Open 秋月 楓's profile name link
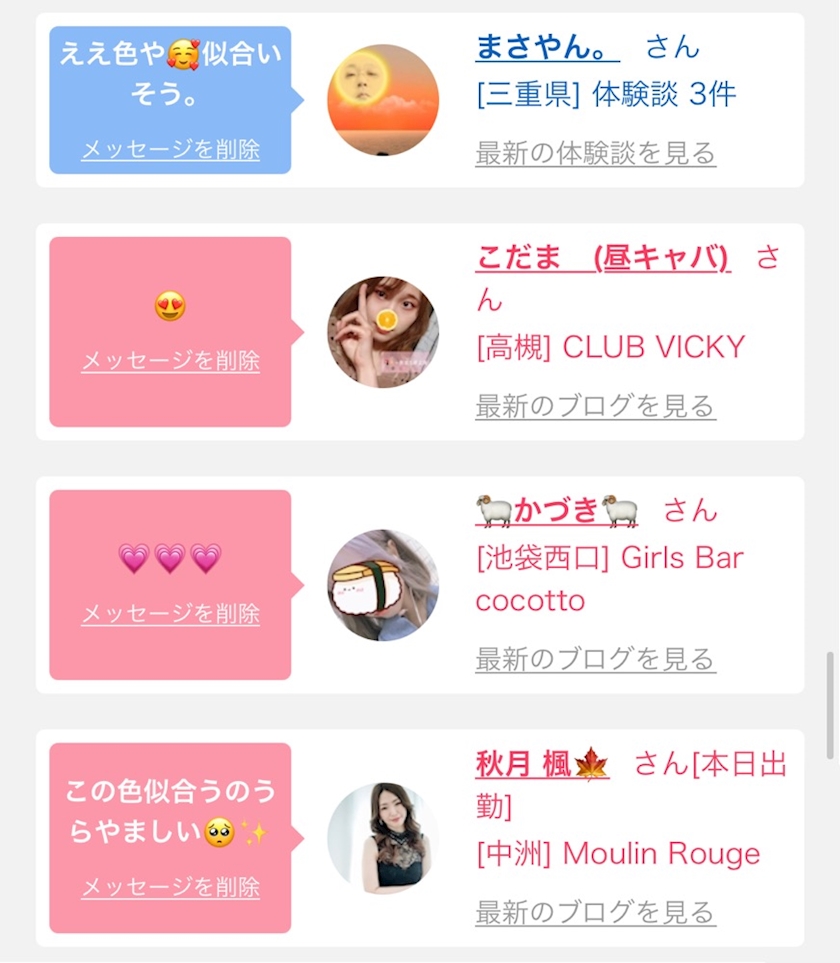The width and height of the screenshot is (840, 963). 542,765
